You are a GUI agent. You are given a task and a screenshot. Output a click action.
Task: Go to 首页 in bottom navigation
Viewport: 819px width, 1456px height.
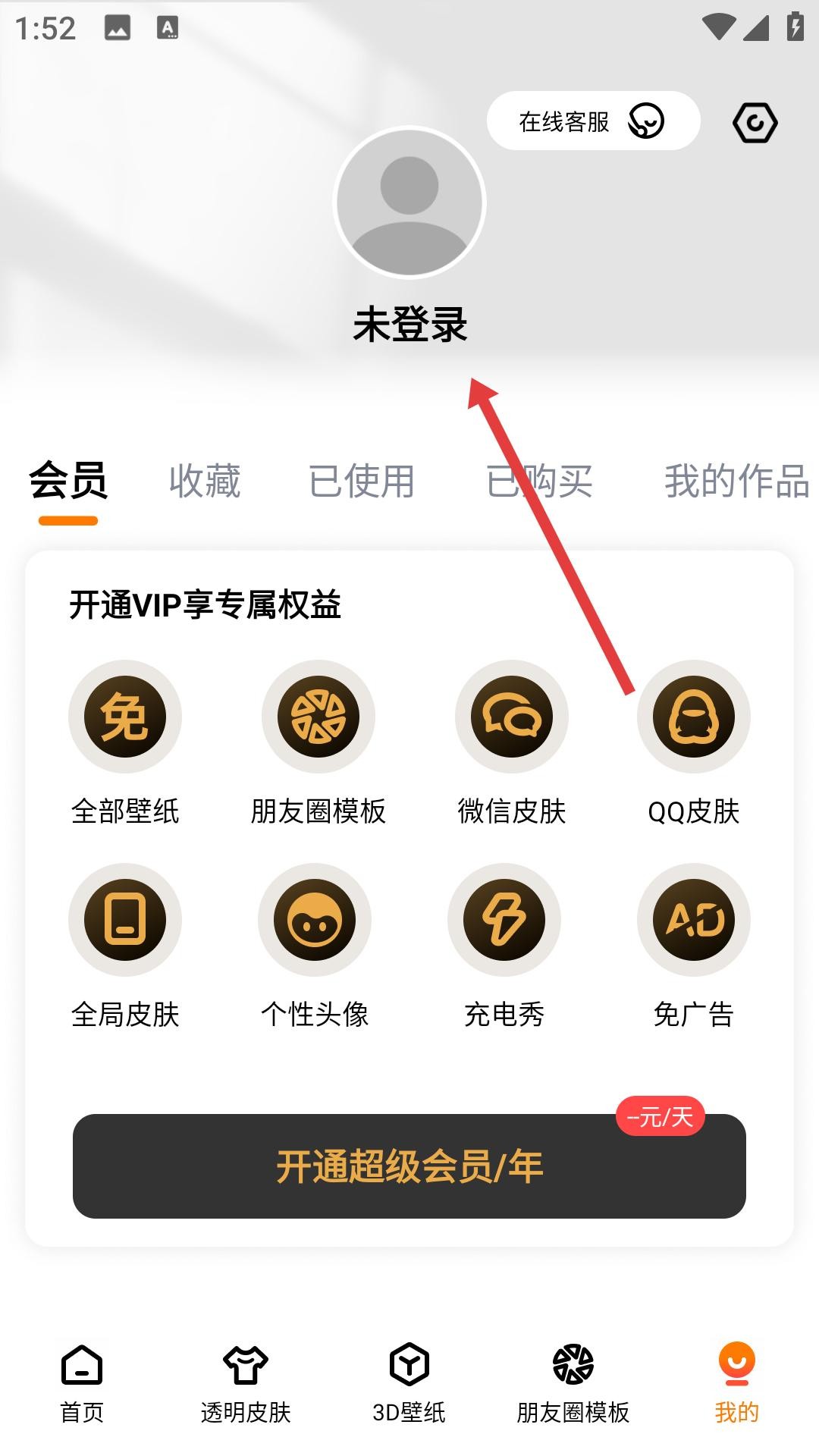click(82, 1382)
